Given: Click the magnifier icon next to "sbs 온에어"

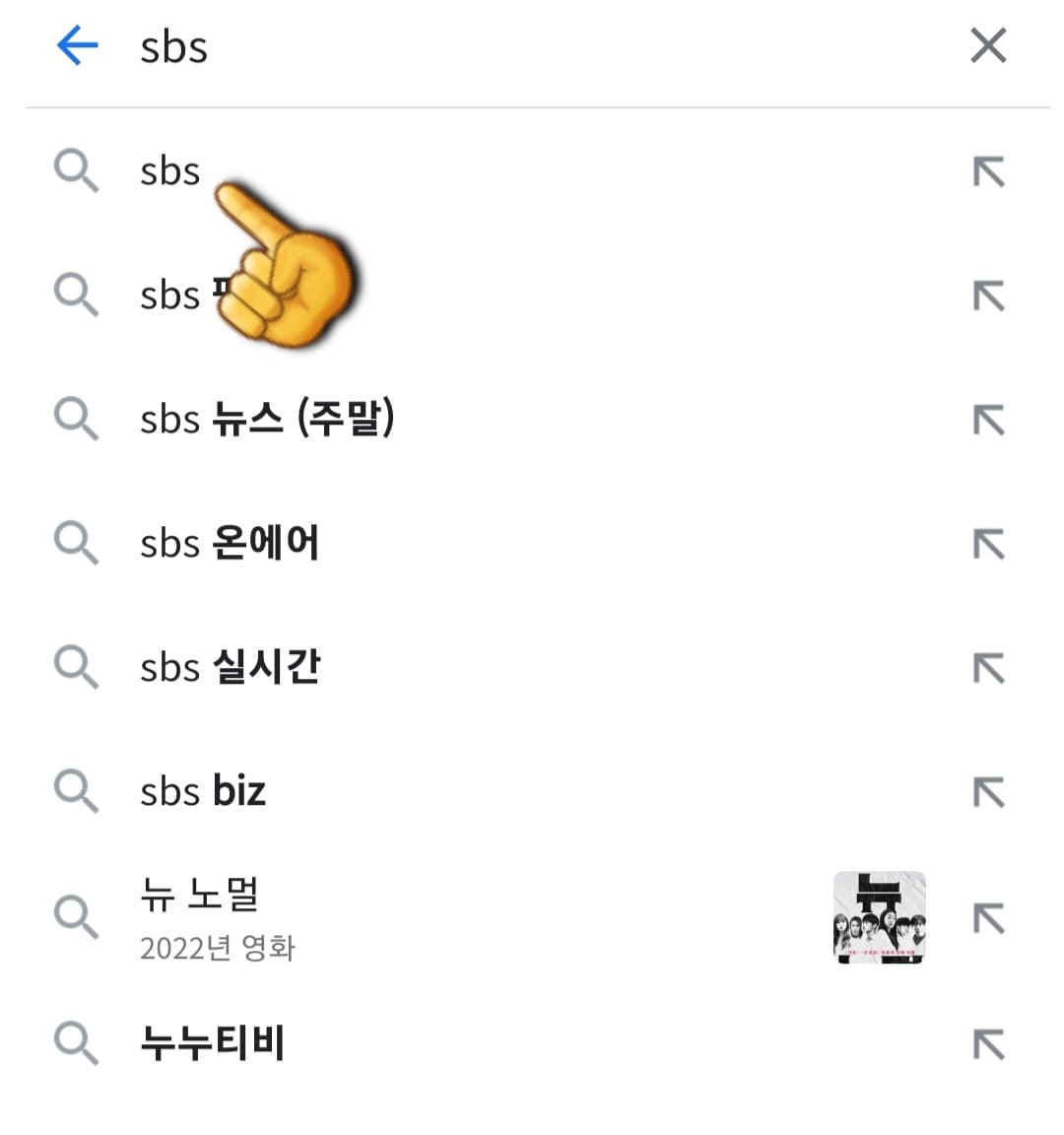Looking at the screenshot, I should pyautogui.click(x=75, y=543).
